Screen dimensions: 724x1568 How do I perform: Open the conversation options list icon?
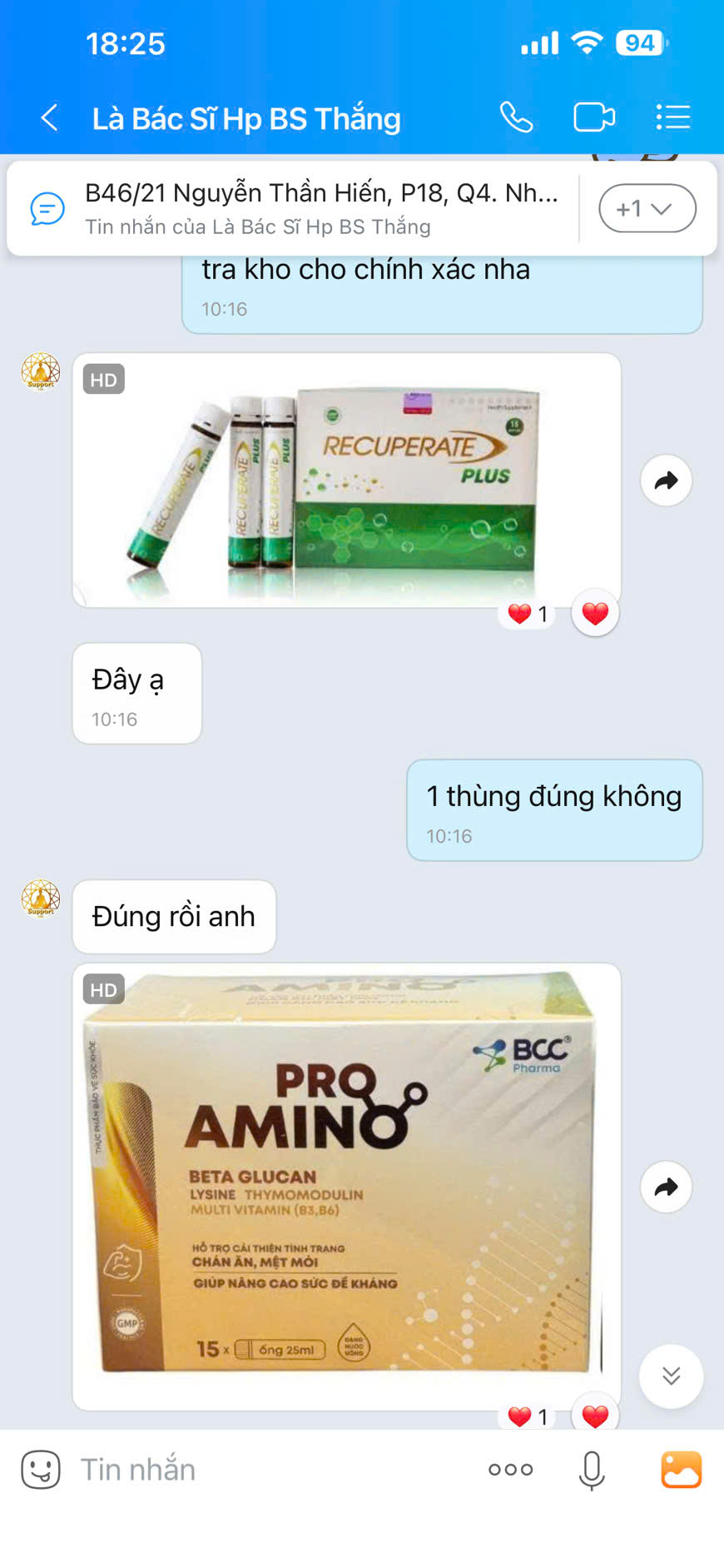coord(673,117)
